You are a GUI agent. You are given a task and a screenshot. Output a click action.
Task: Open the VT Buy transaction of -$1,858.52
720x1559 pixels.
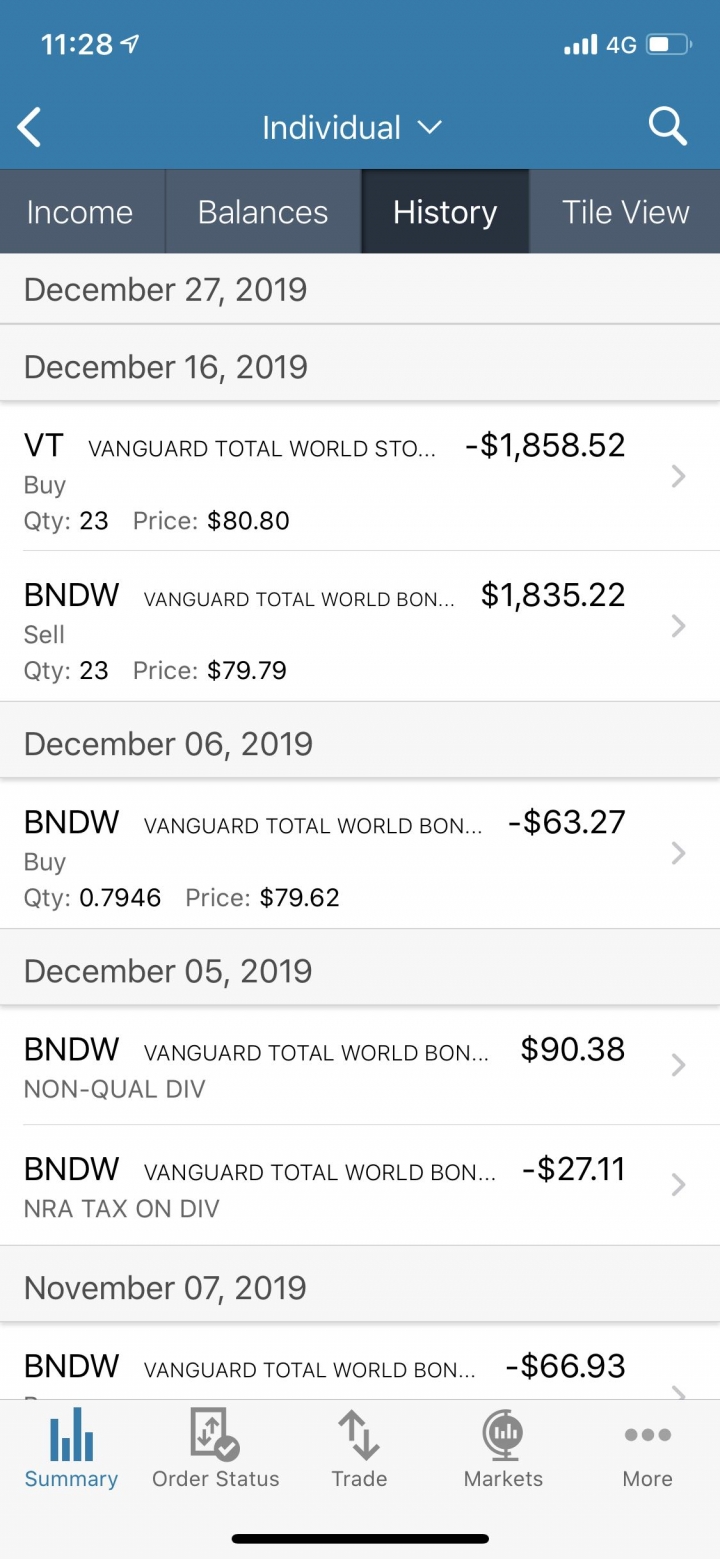(x=360, y=476)
